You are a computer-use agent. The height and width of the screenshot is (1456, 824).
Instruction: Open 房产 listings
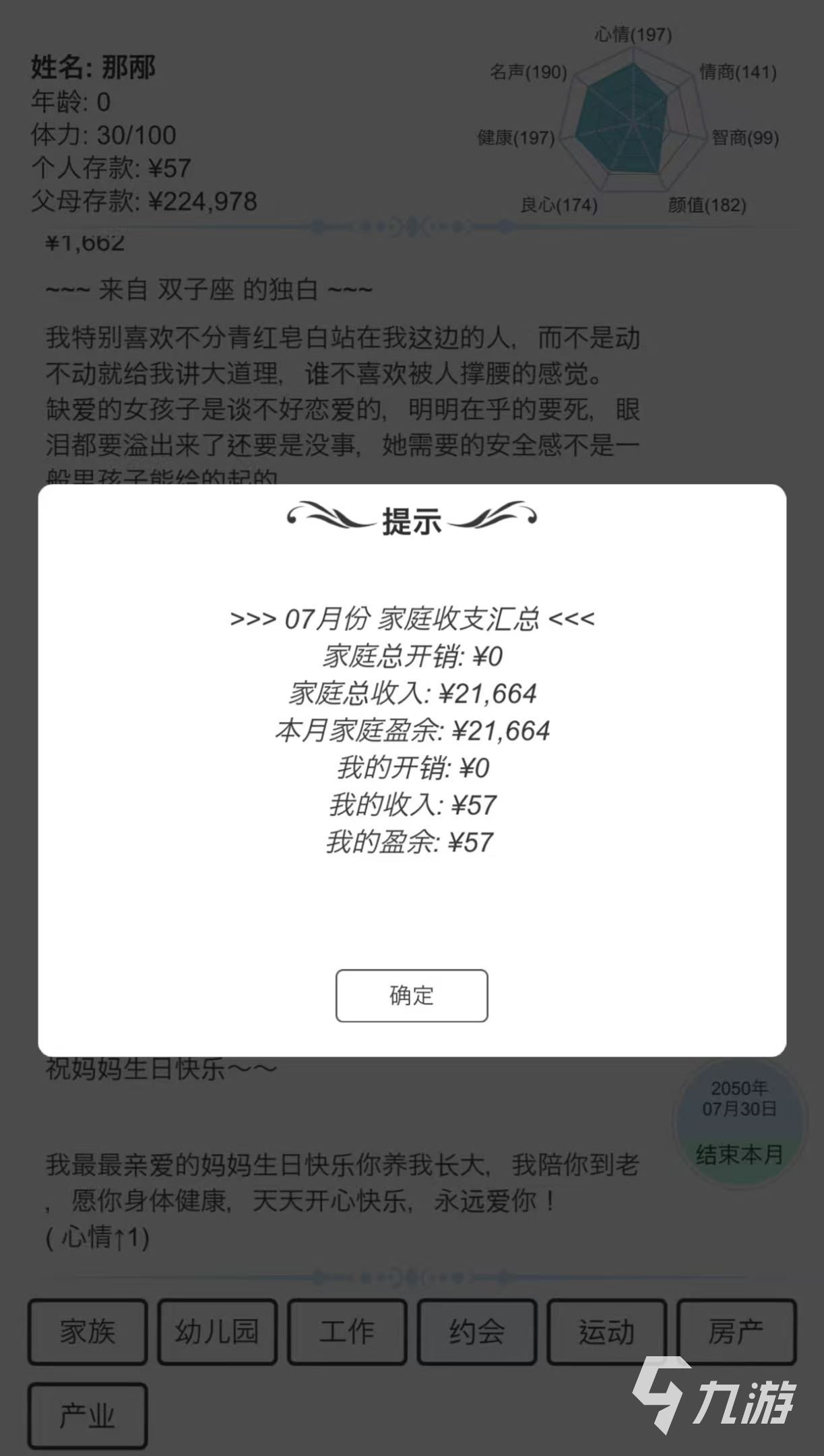click(x=736, y=1331)
